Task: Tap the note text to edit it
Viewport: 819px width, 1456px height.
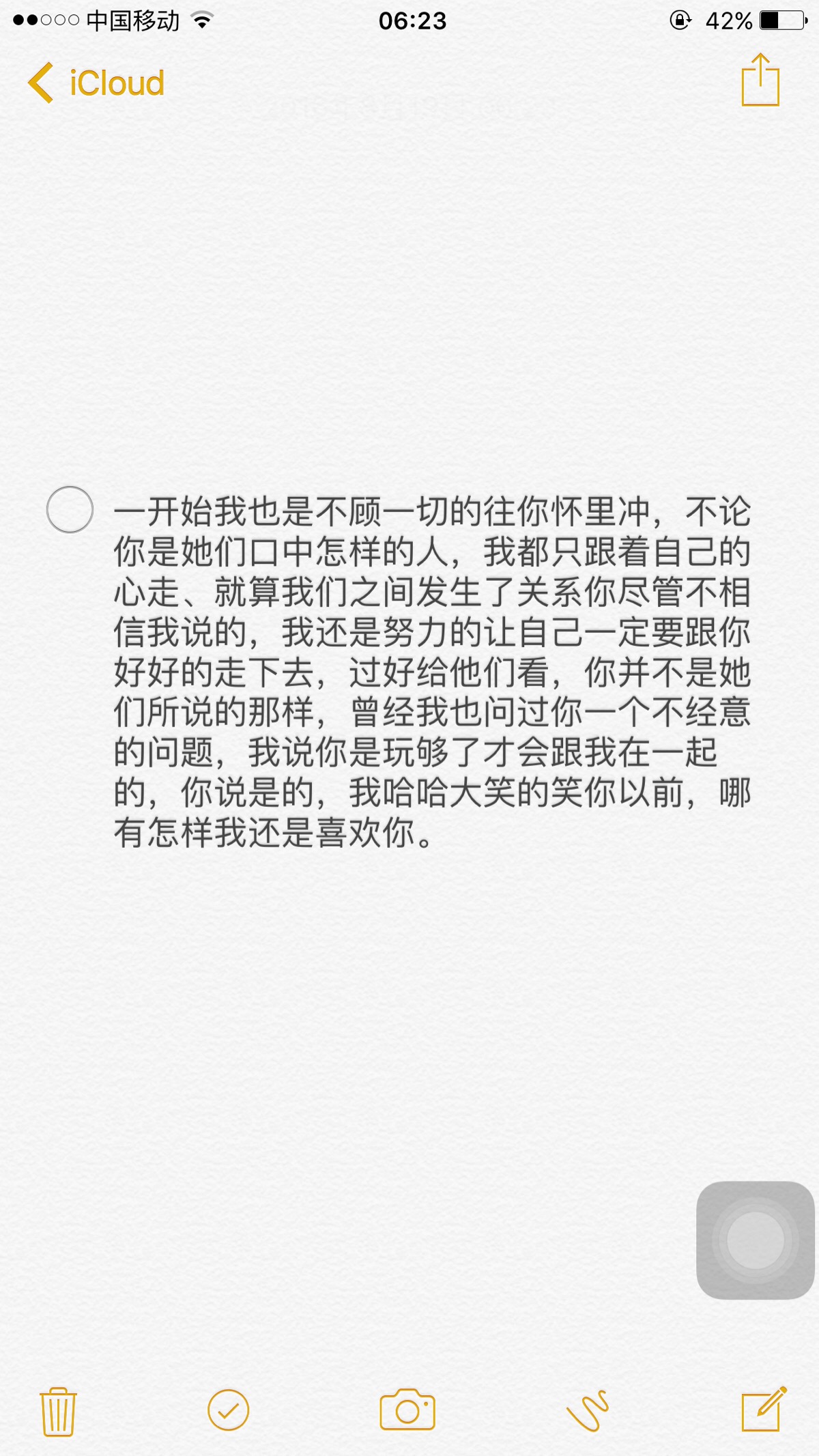Action: 432,672
